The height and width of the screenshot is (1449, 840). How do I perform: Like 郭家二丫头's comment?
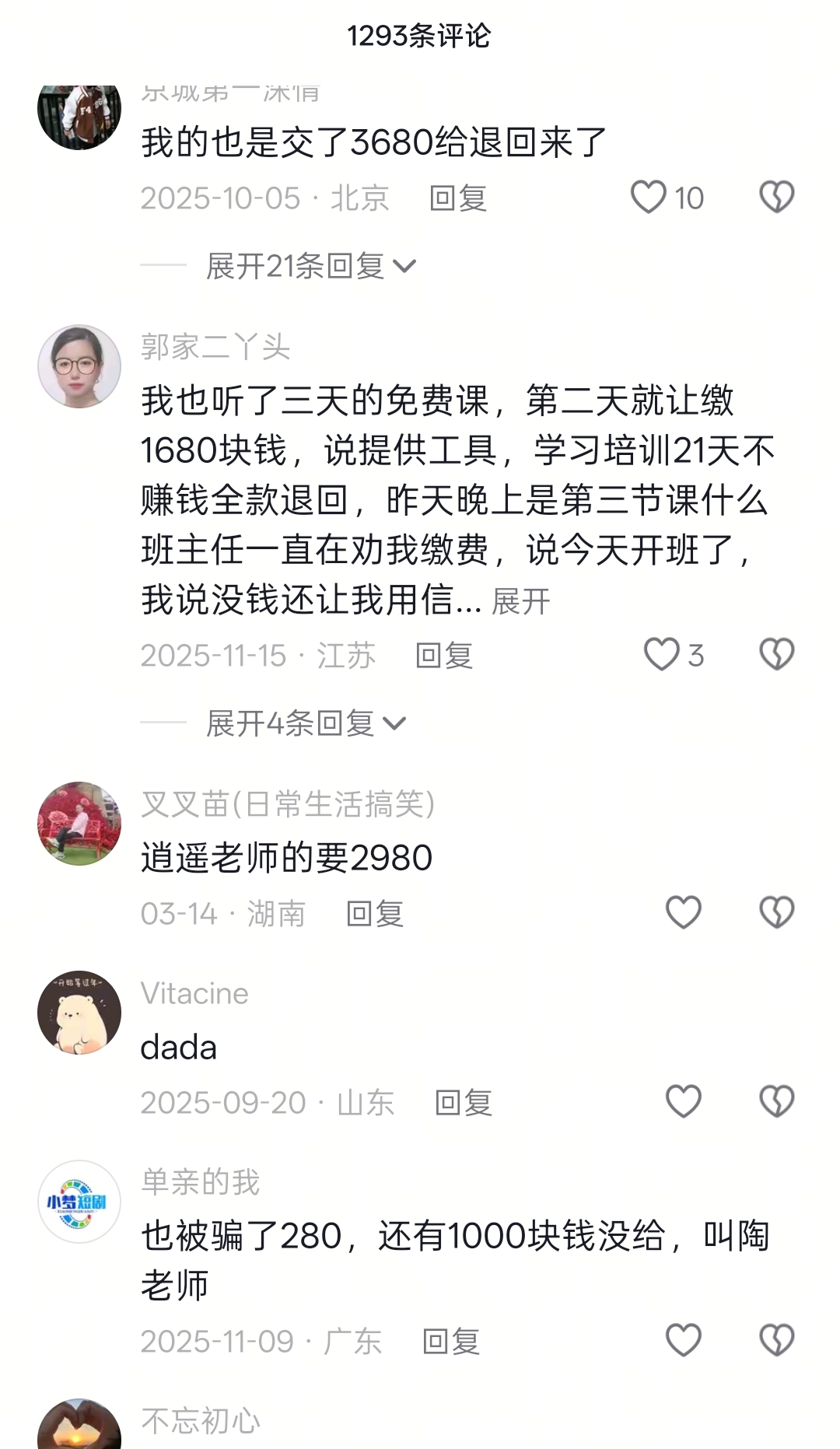pos(662,655)
